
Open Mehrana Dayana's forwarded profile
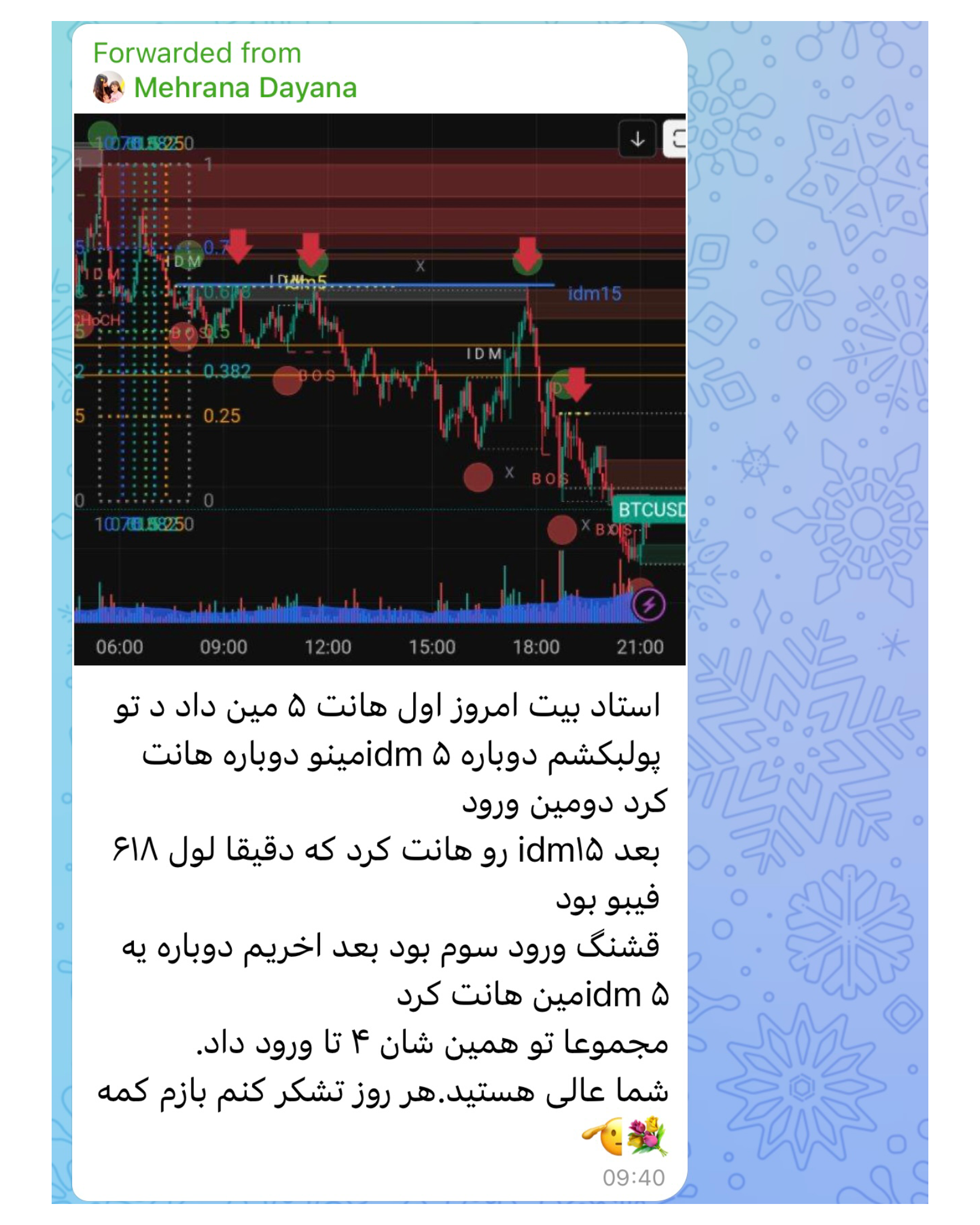pyautogui.click(x=244, y=88)
